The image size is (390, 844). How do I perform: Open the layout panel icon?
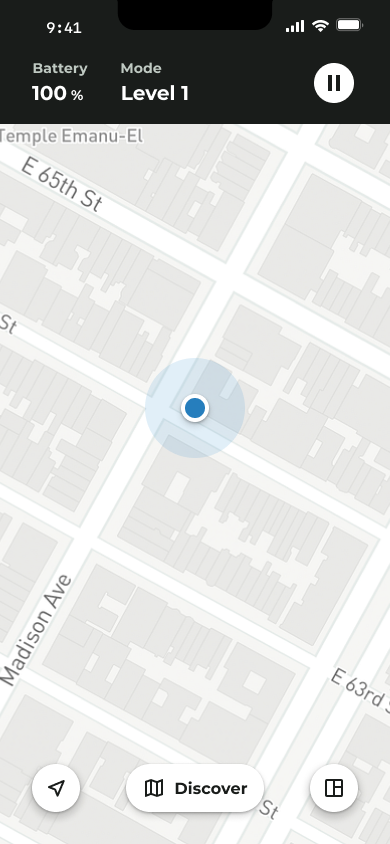click(x=334, y=788)
